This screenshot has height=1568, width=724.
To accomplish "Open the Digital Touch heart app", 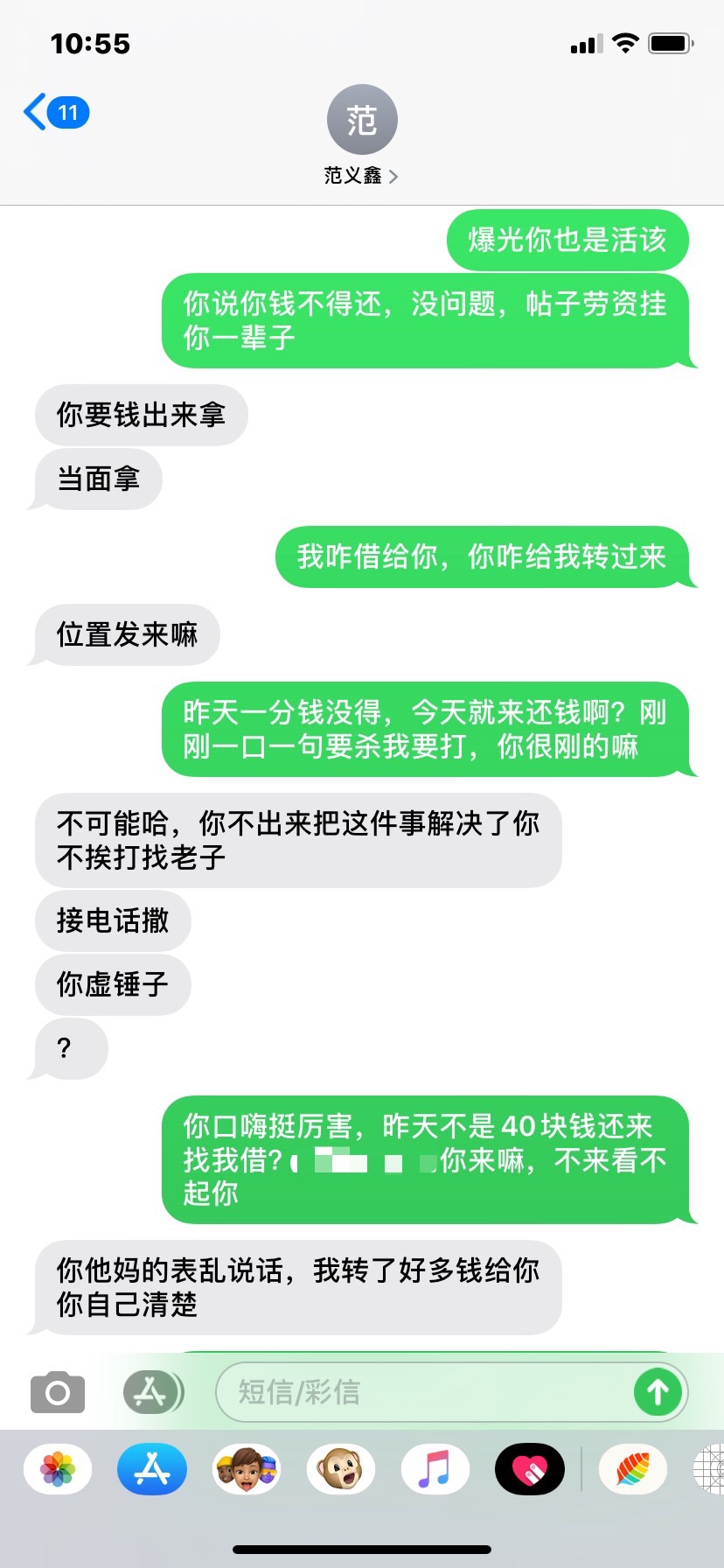I will [529, 1469].
